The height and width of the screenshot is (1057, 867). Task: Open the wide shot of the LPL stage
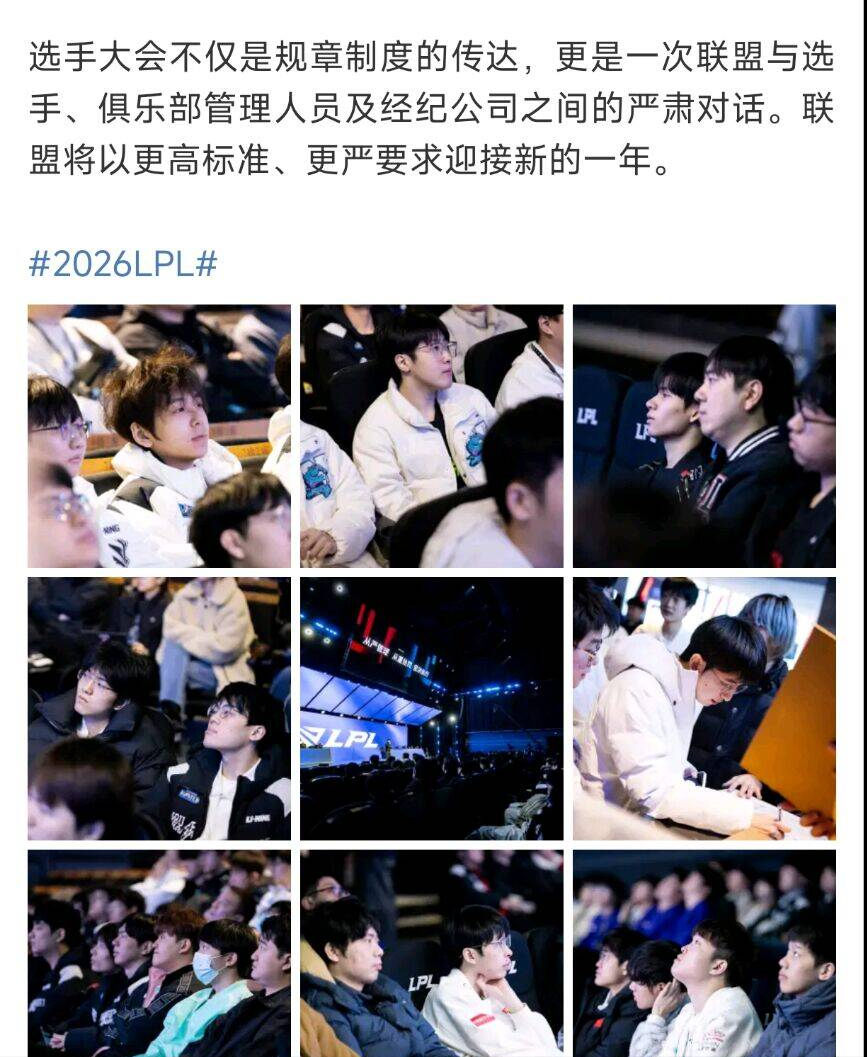[431, 709]
